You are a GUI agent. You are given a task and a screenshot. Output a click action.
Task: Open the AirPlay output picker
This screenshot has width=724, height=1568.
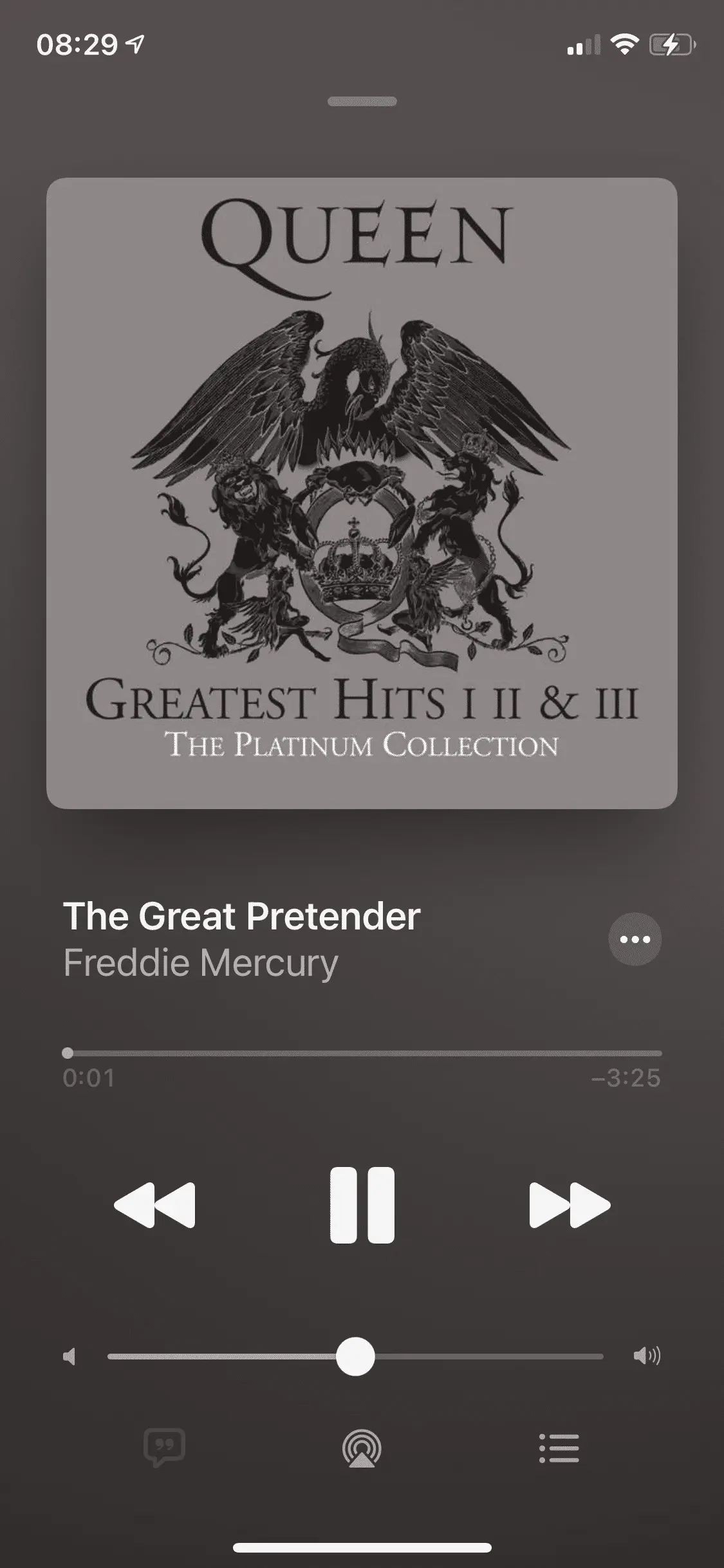pos(362,1448)
